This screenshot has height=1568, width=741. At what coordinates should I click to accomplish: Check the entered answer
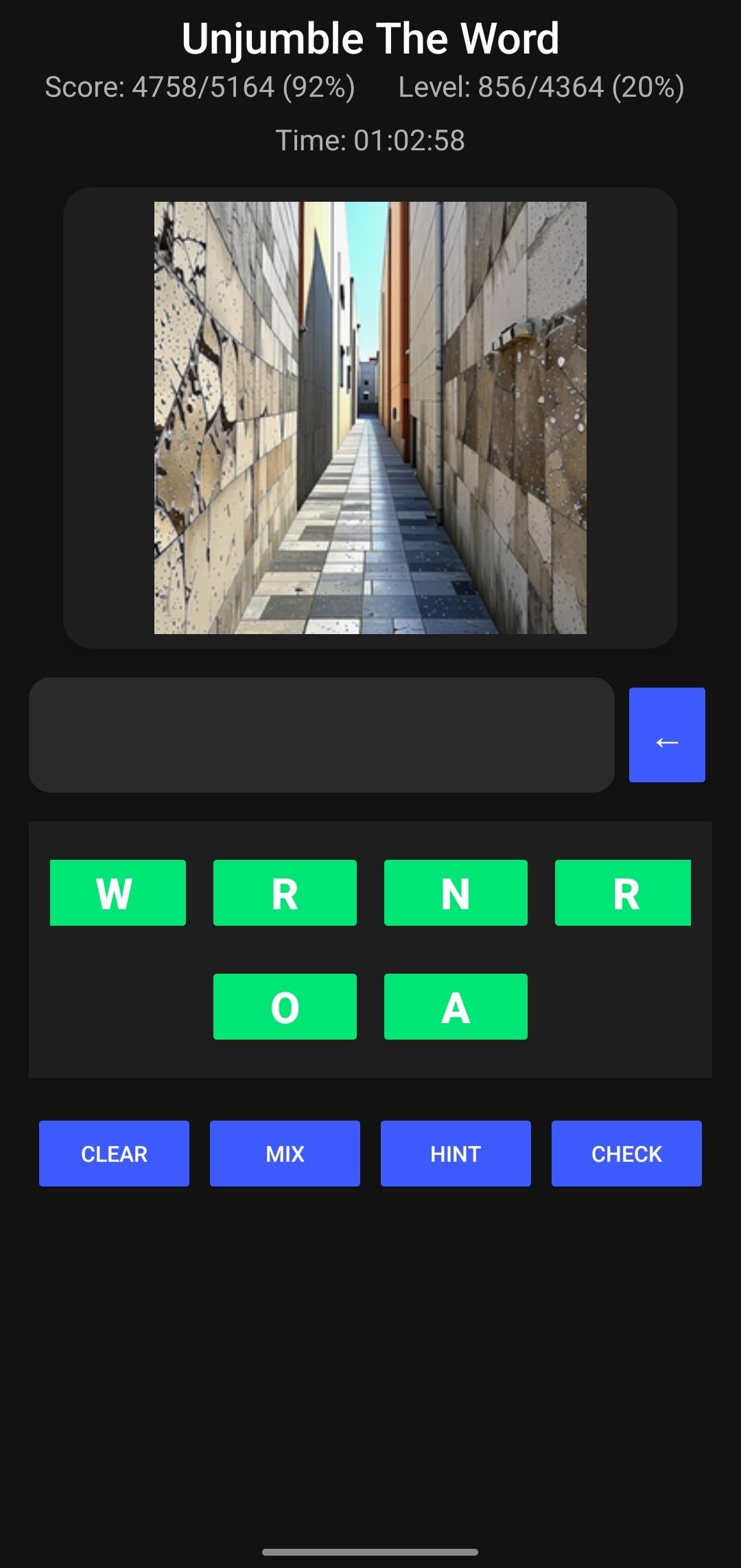click(x=626, y=1154)
